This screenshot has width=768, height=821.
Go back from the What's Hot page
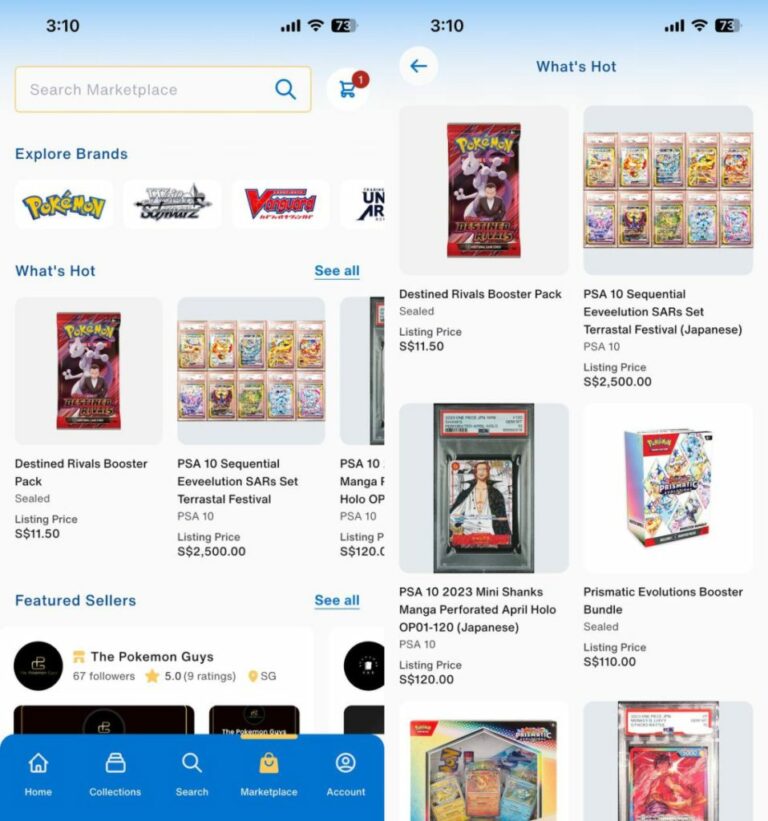click(418, 66)
